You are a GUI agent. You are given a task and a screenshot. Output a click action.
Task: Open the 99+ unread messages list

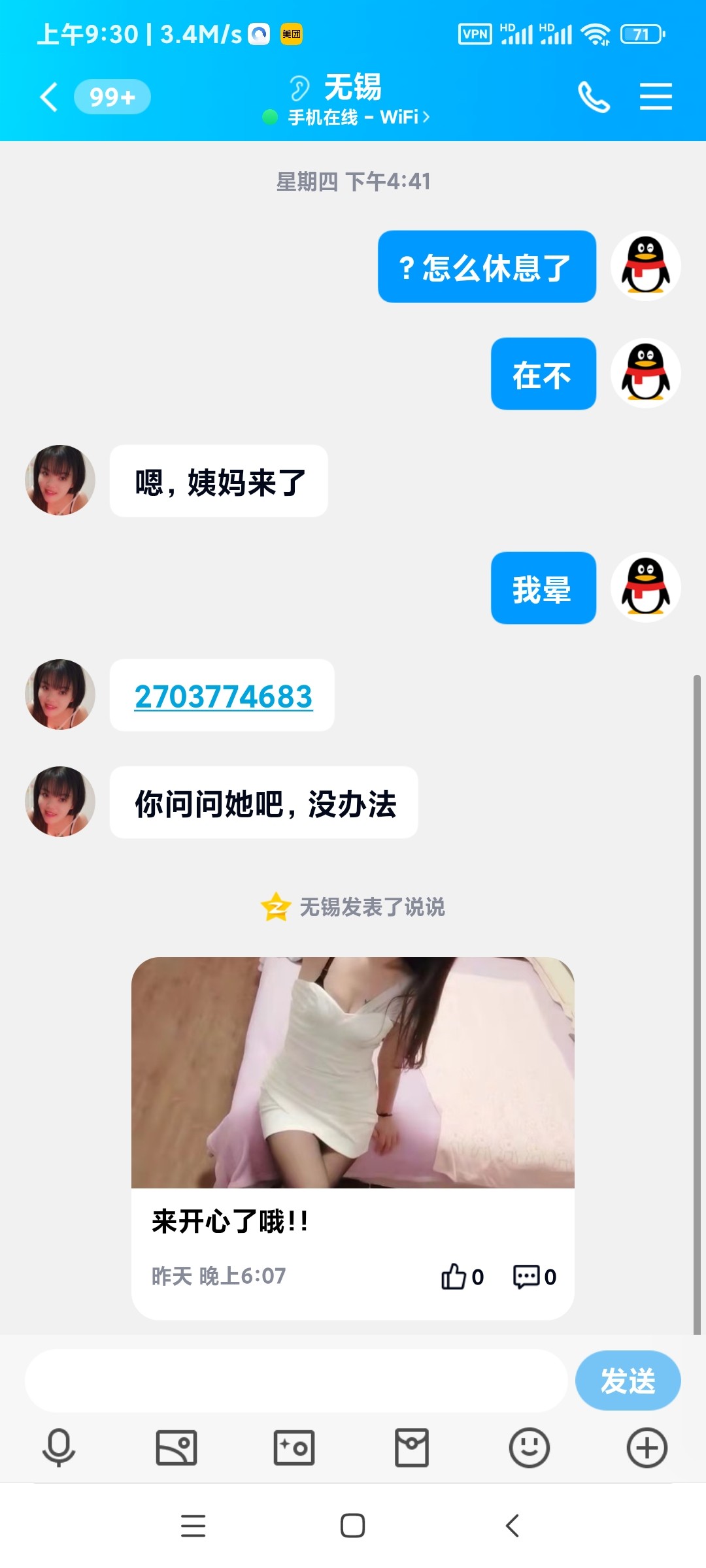(x=112, y=97)
